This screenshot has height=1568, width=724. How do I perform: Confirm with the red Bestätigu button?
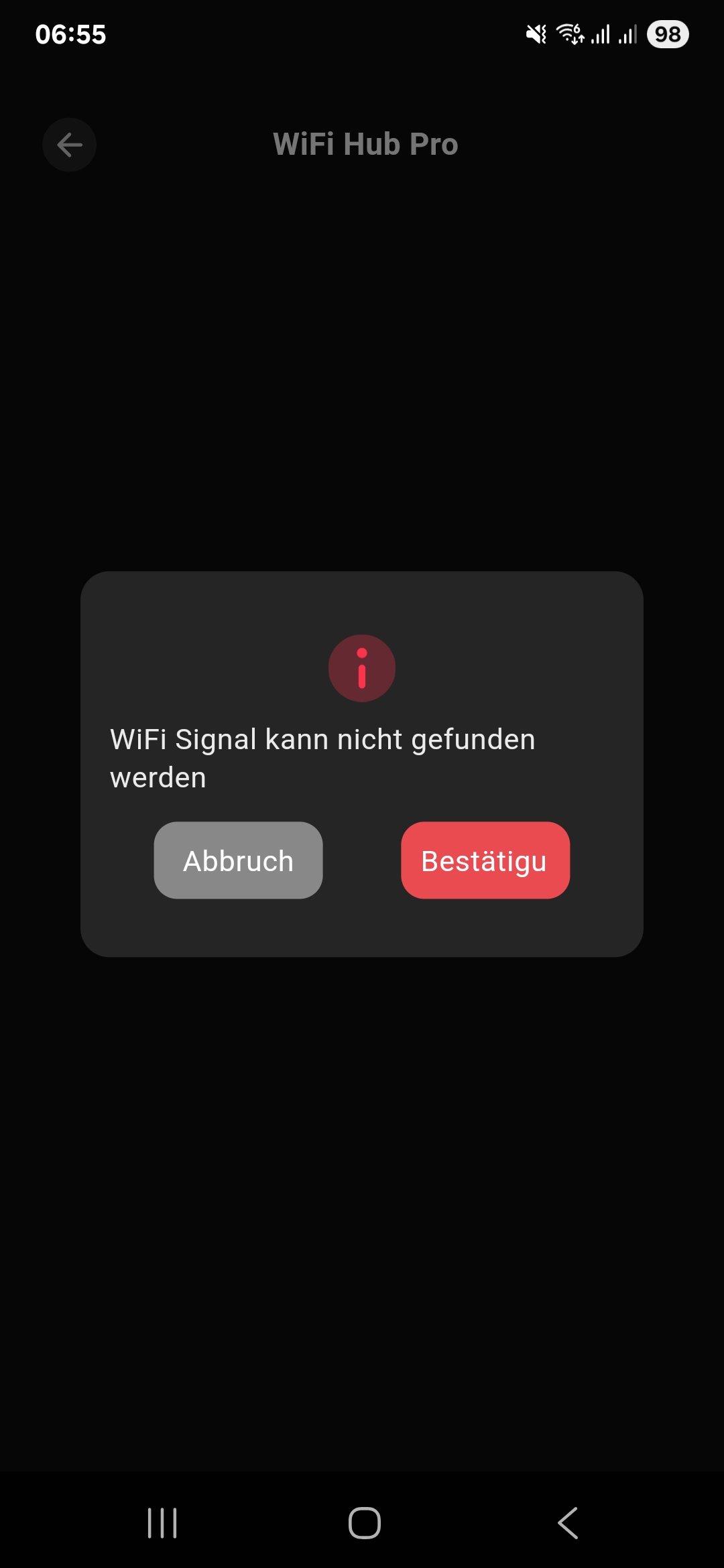coord(485,860)
